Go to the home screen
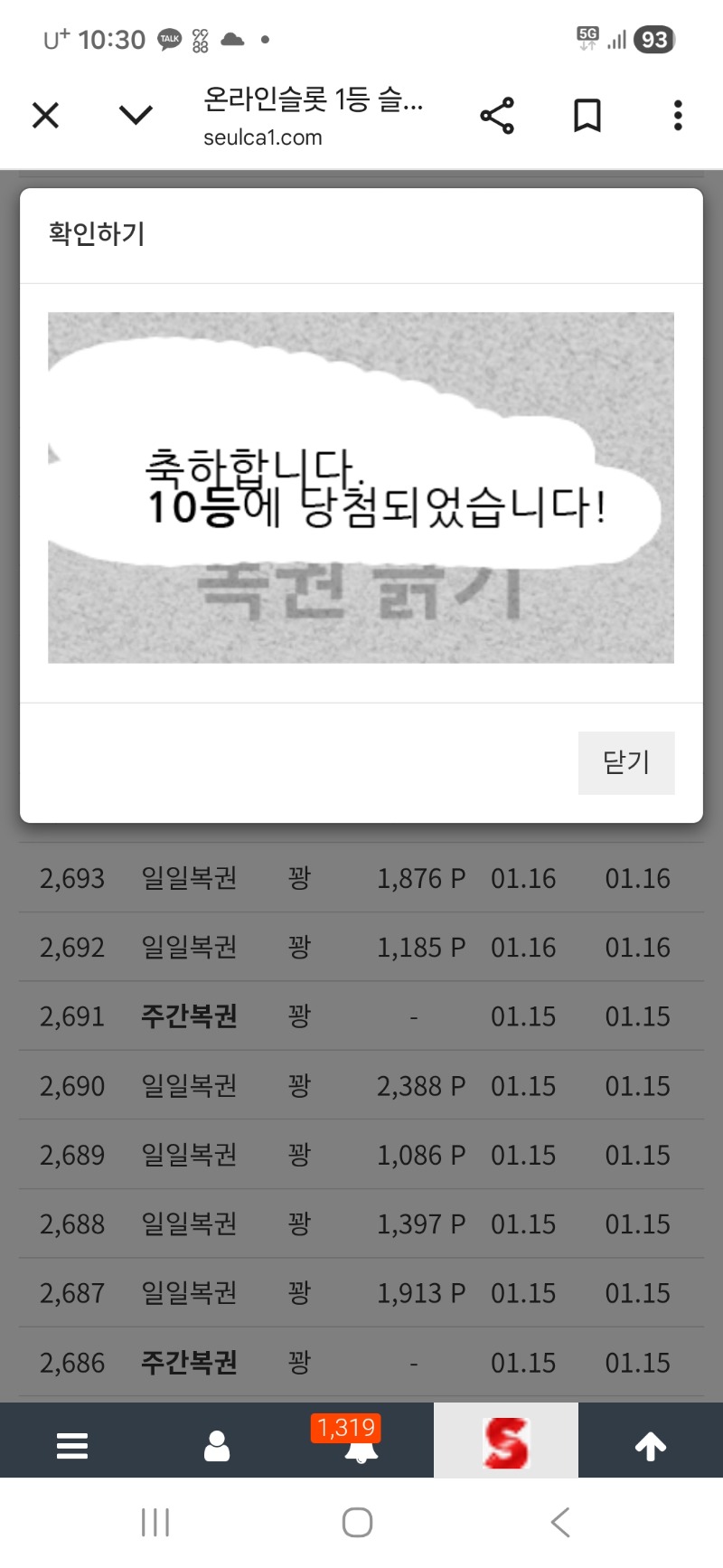 pyautogui.click(x=358, y=1522)
